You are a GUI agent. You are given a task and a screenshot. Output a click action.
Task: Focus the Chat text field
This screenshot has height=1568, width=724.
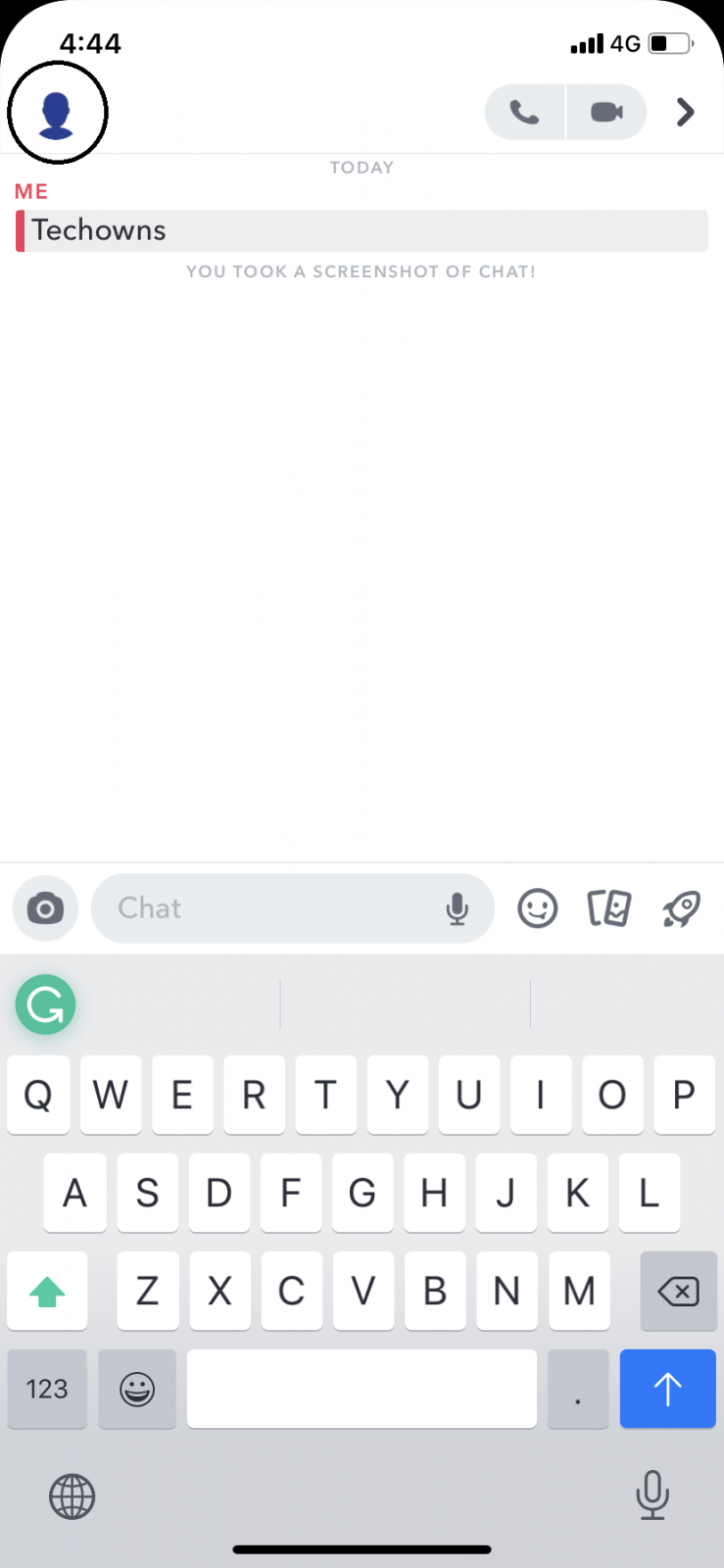pyautogui.click(x=265, y=908)
